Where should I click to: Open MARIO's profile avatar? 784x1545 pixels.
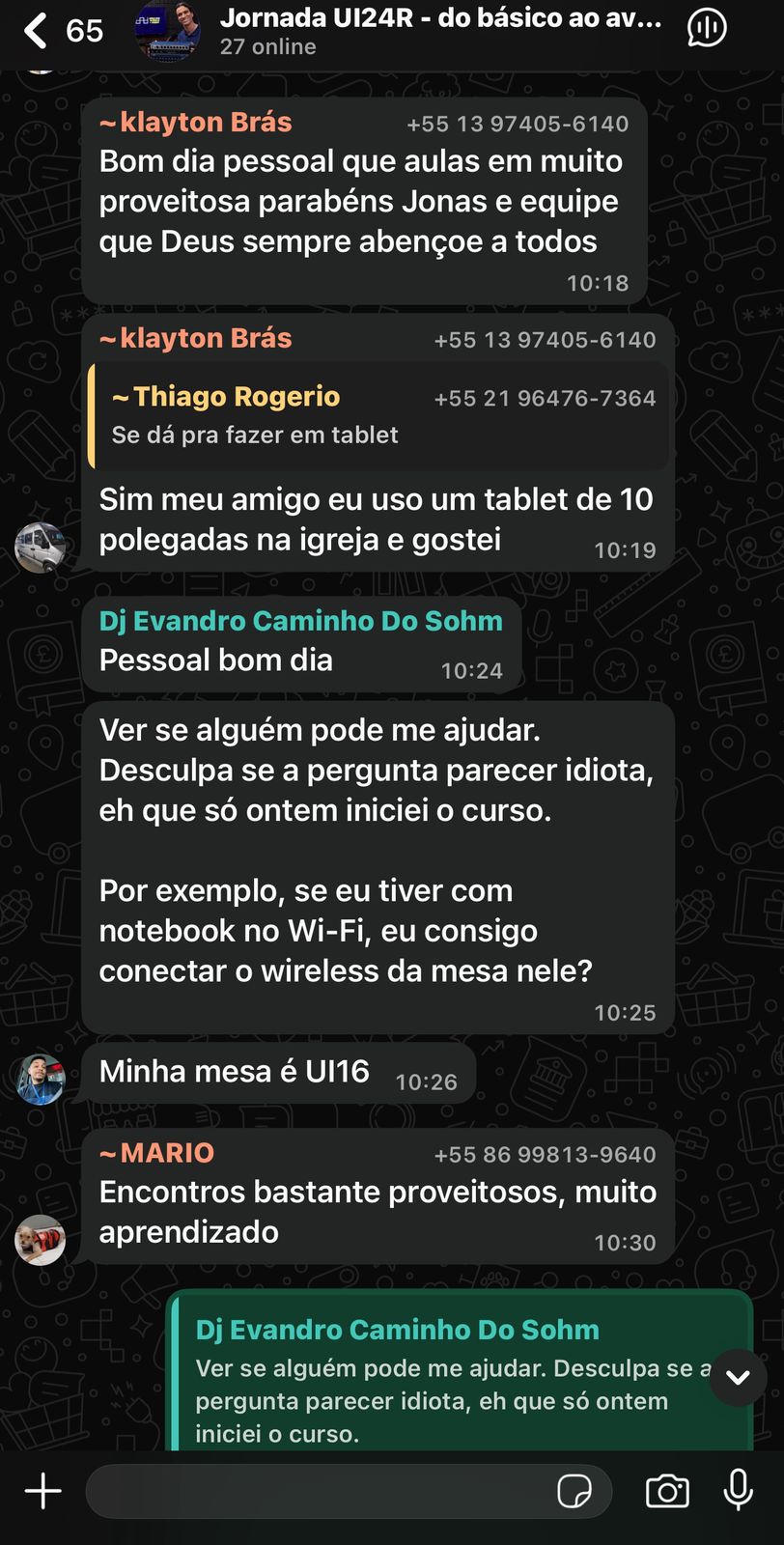pos(41,1240)
